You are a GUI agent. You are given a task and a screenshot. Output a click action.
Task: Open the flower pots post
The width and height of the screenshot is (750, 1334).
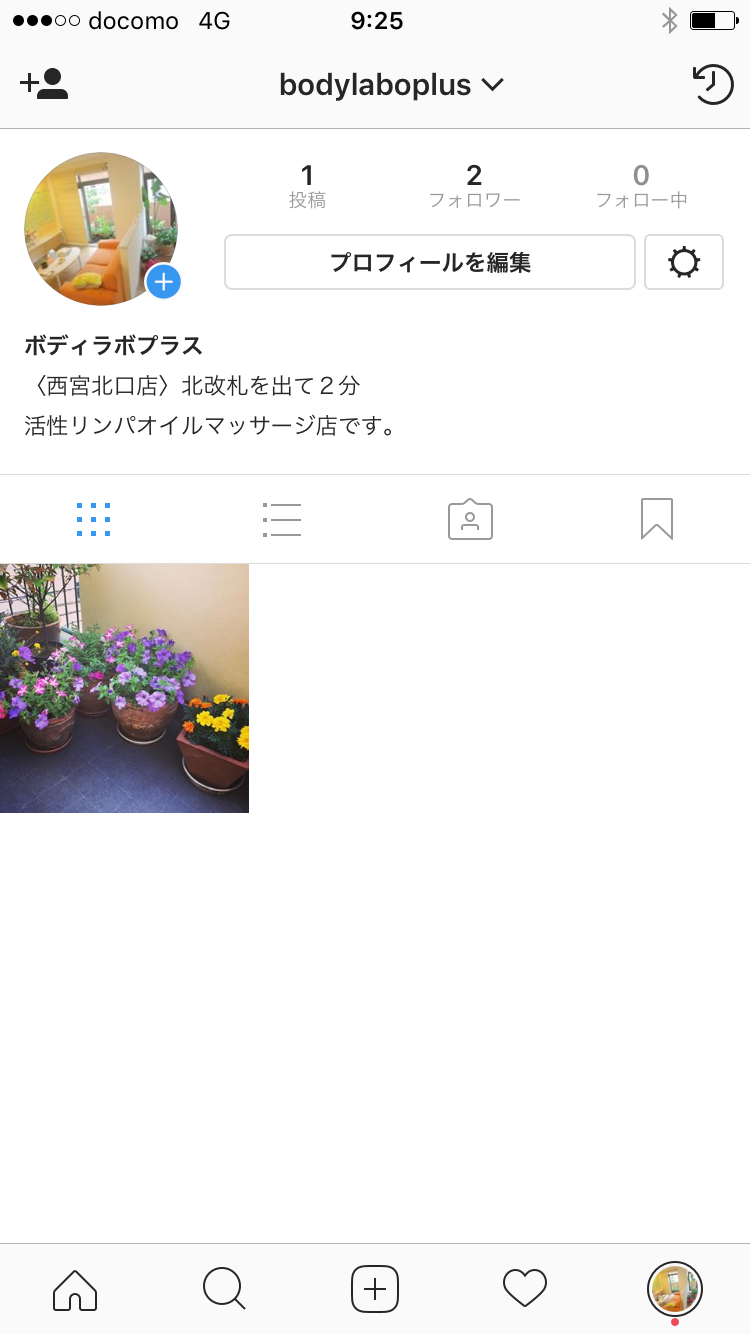tap(124, 688)
